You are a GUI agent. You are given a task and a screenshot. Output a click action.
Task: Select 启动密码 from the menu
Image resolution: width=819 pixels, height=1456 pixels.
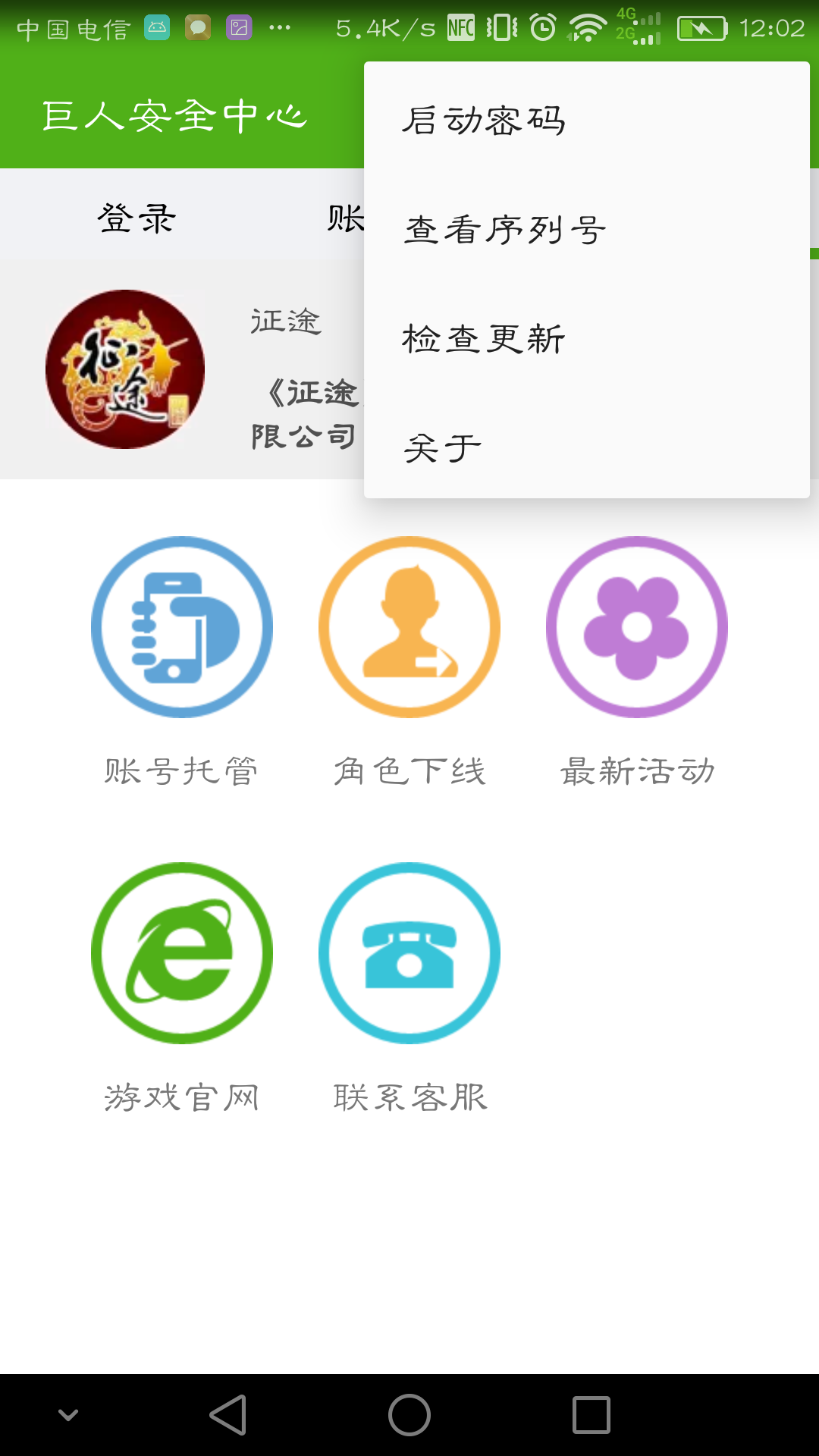tap(485, 120)
